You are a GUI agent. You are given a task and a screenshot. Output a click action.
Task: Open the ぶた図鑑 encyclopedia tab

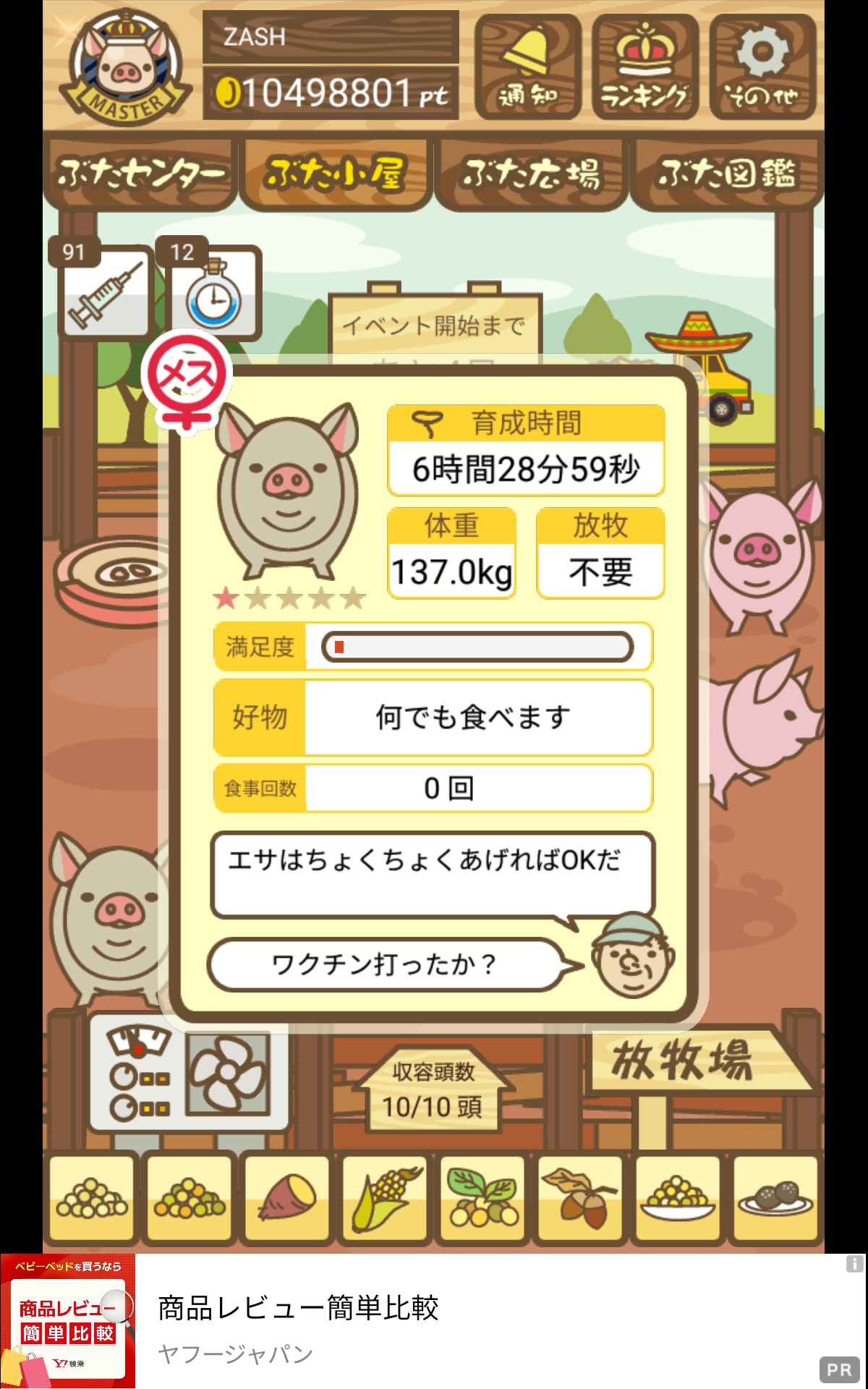pyautogui.click(x=727, y=174)
